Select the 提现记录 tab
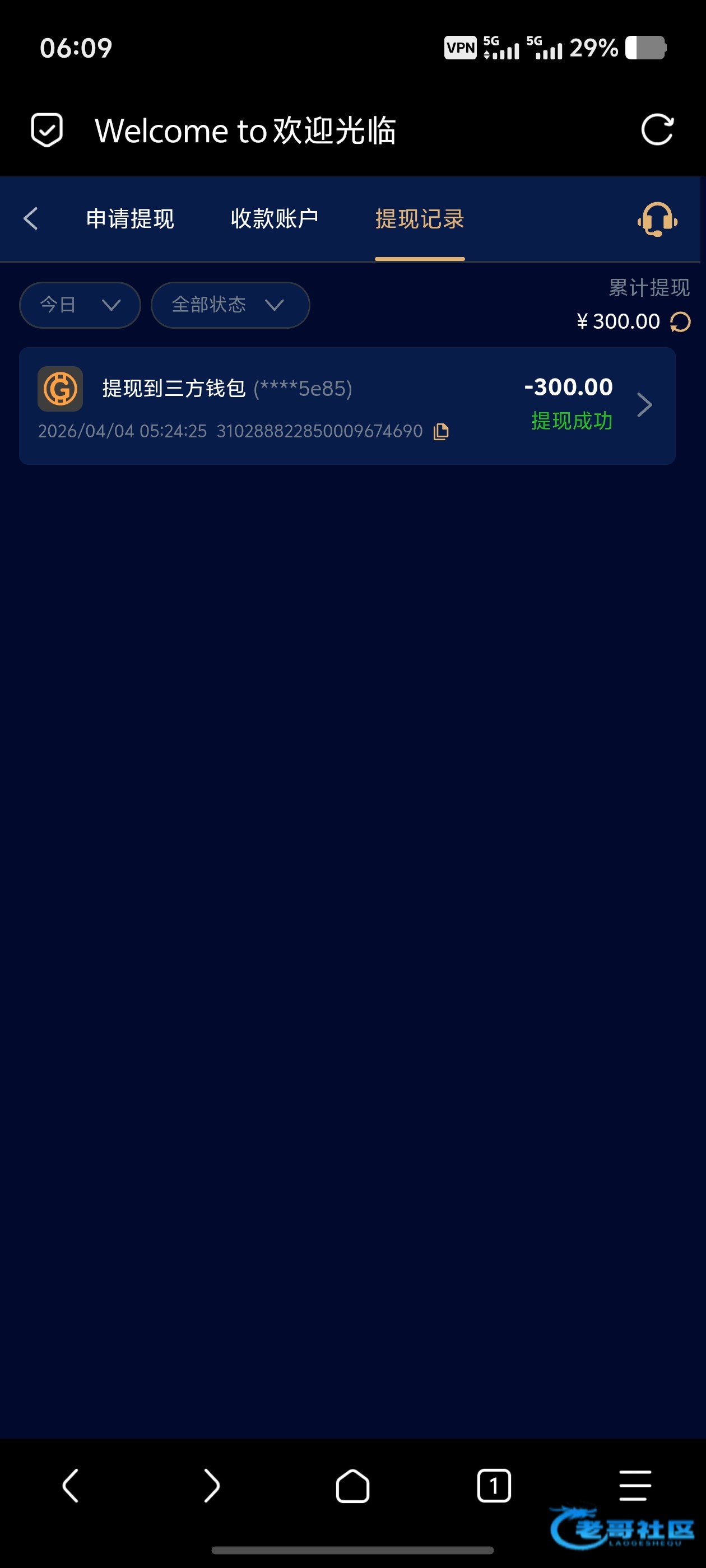 coord(420,218)
